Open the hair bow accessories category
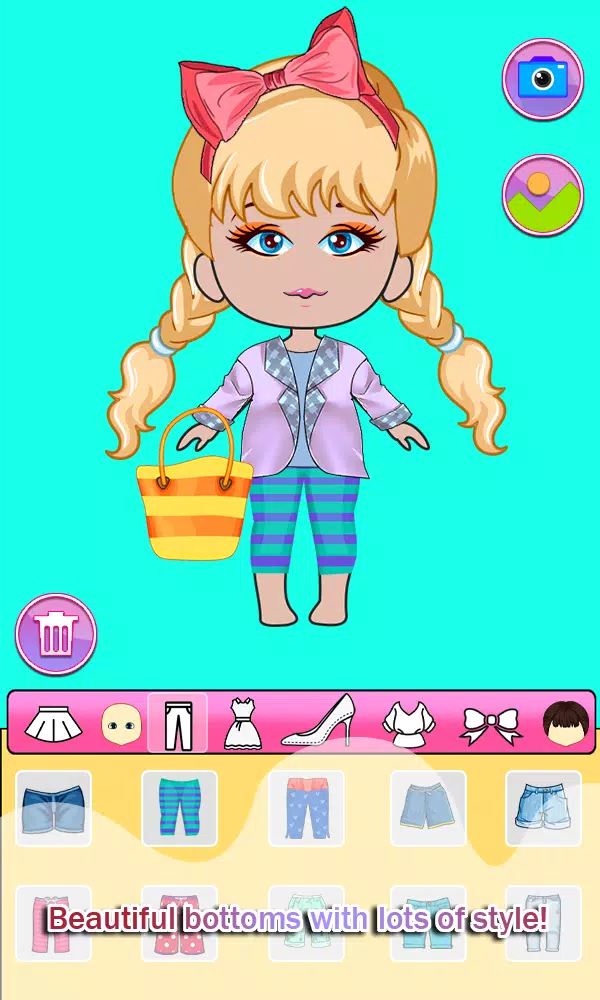The image size is (600, 1000). pos(490,723)
